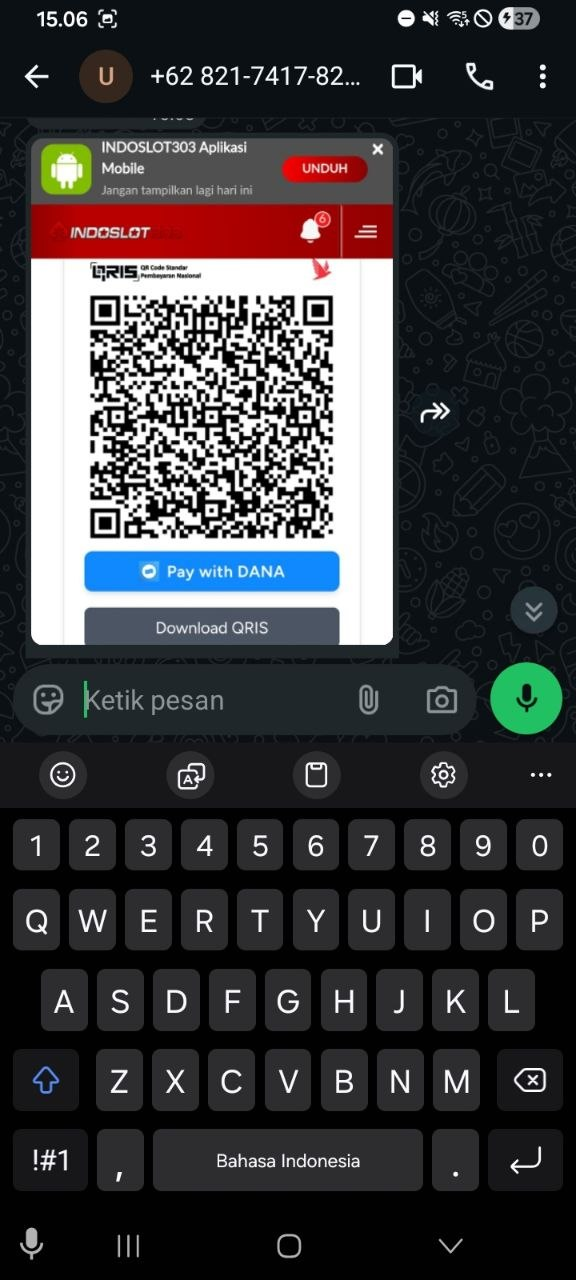This screenshot has height=1280, width=576.
Task: Open the overflow menu
Action: pyautogui.click(x=543, y=77)
